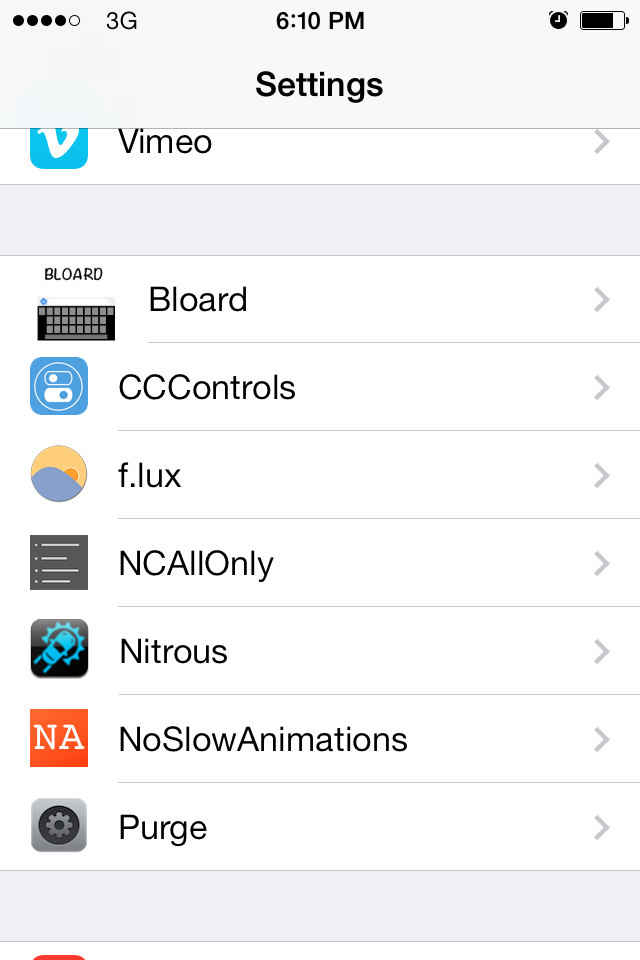
Task: Open Purge settings
Action: [320, 828]
